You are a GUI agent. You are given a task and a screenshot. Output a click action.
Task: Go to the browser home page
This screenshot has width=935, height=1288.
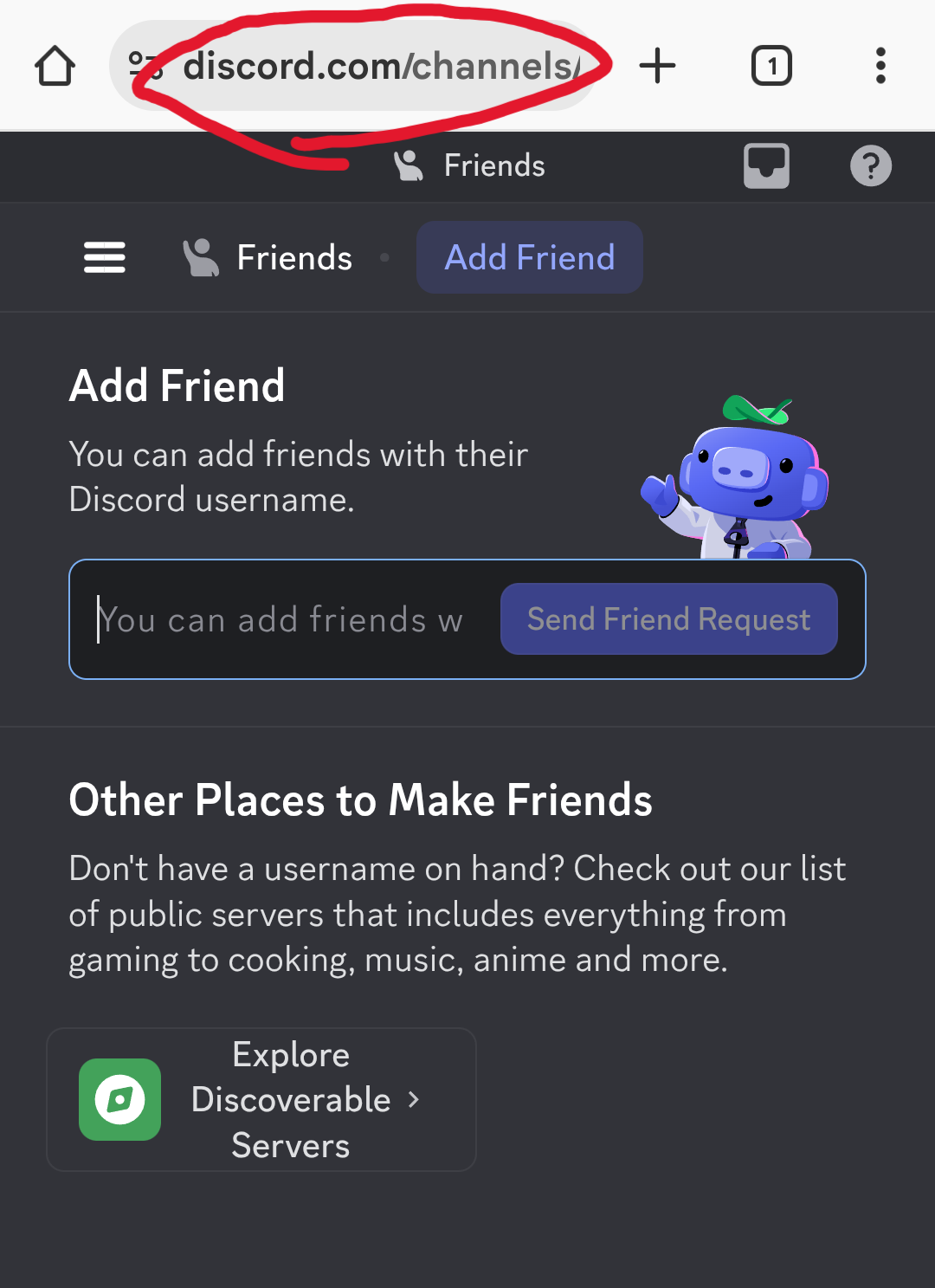[55, 66]
